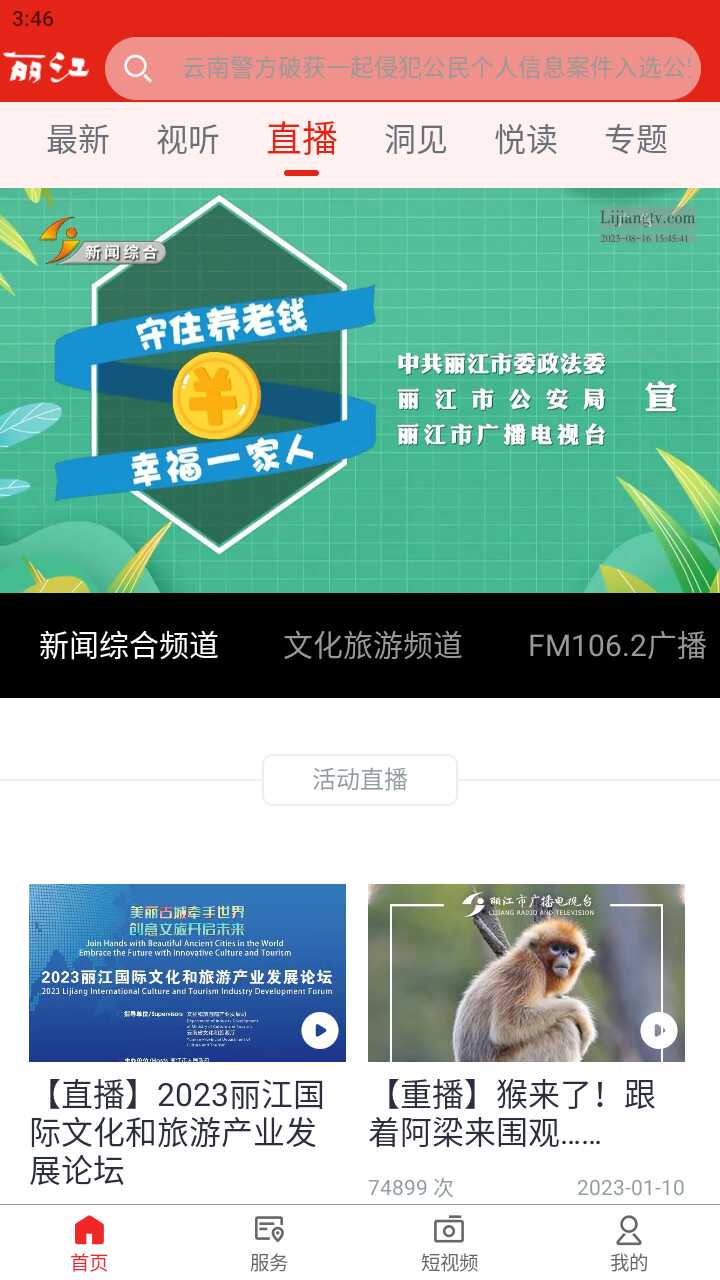
Task: Go to 首页 in bottom navigation
Action: click(89, 1243)
